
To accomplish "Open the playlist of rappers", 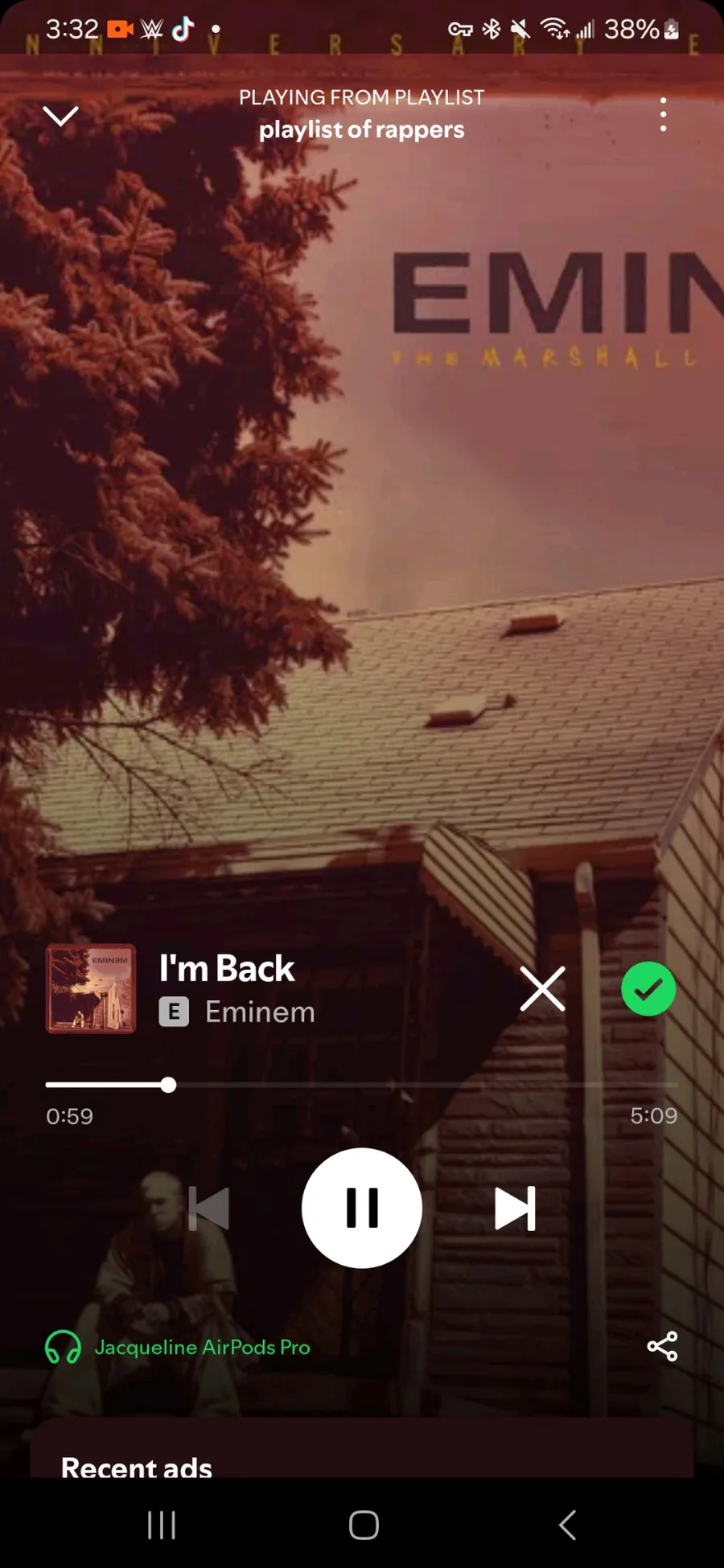I will coord(362,129).
